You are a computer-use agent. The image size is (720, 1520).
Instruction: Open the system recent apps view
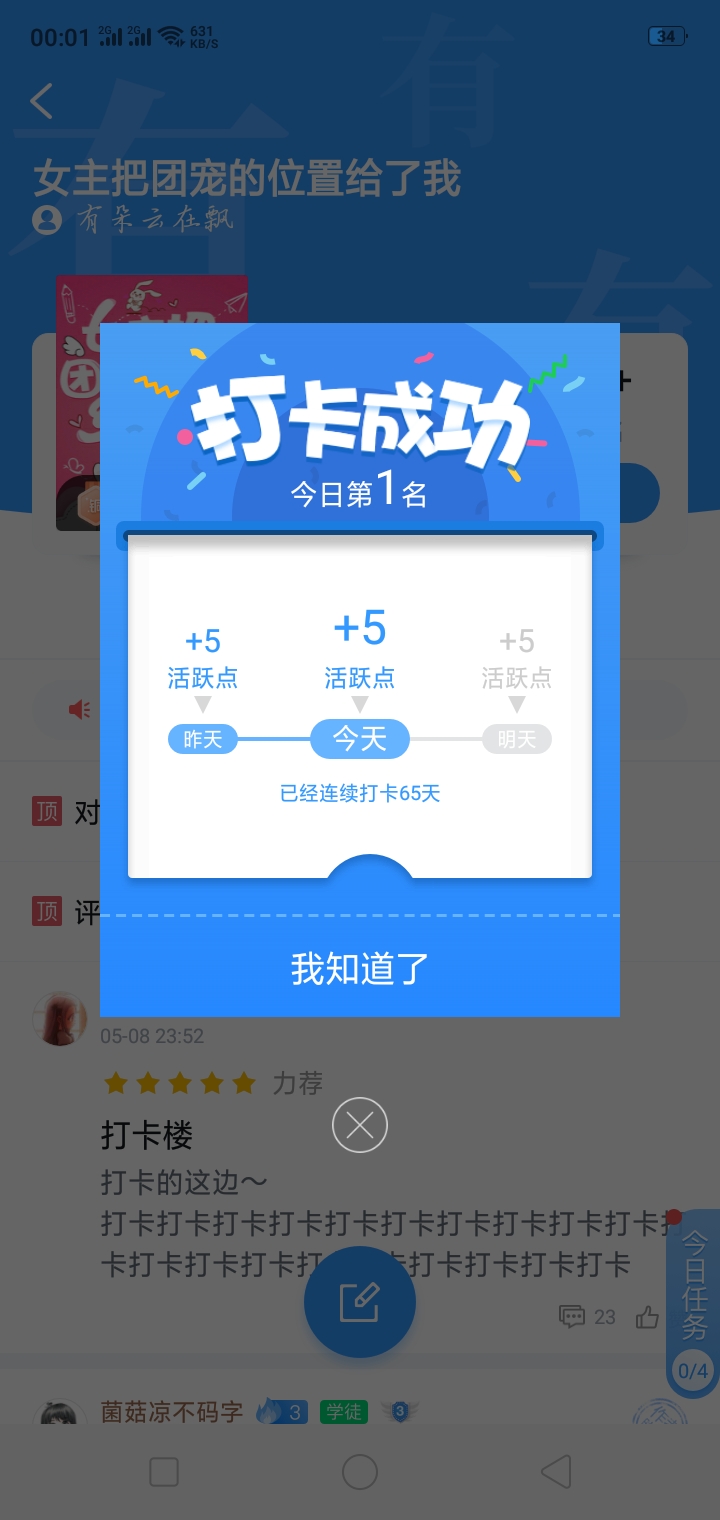[x=164, y=1472]
